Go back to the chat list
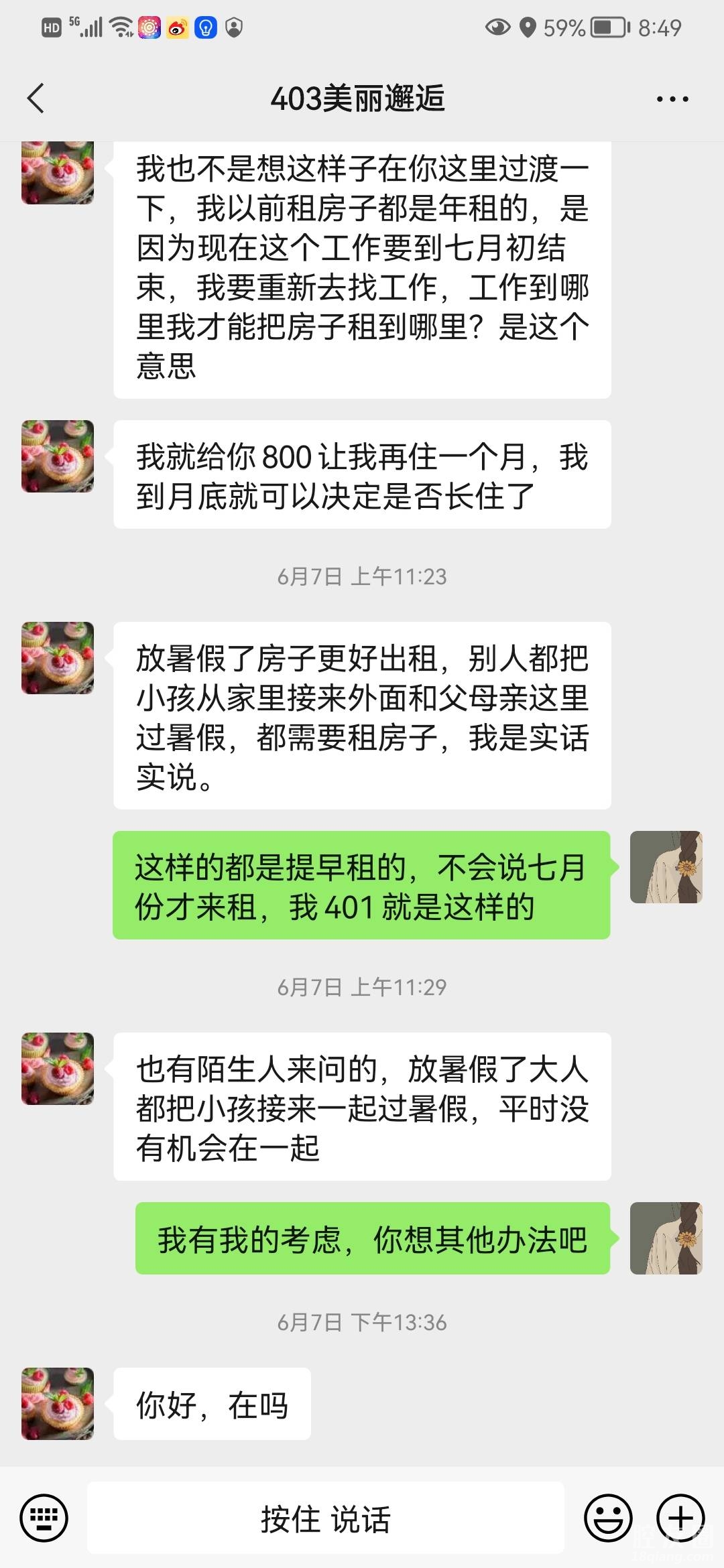Viewport: 724px width, 1568px height. pyautogui.click(x=36, y=99)
